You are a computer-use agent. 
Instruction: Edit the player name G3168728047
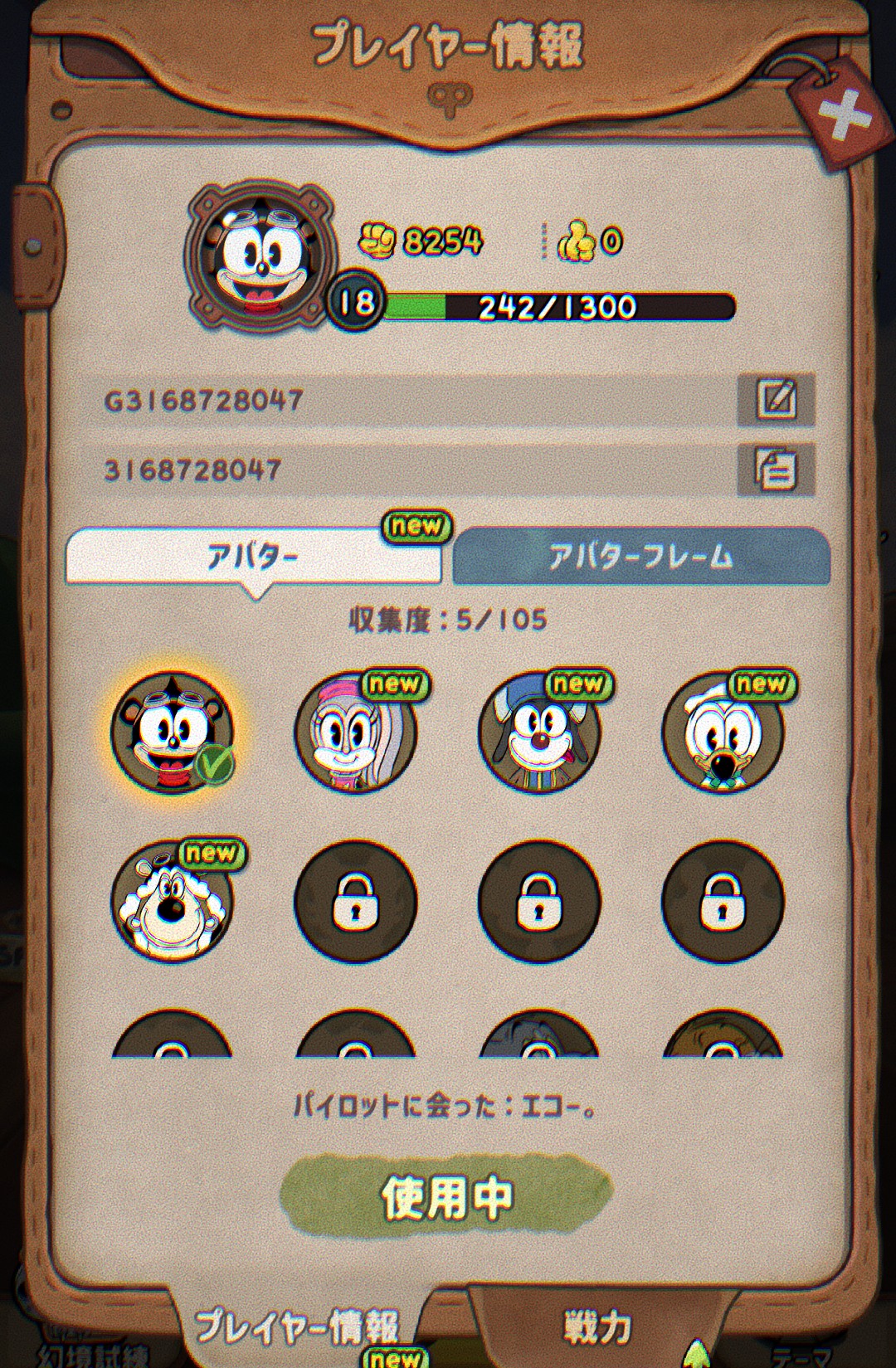pyautogui.click(x=776, y=400)
